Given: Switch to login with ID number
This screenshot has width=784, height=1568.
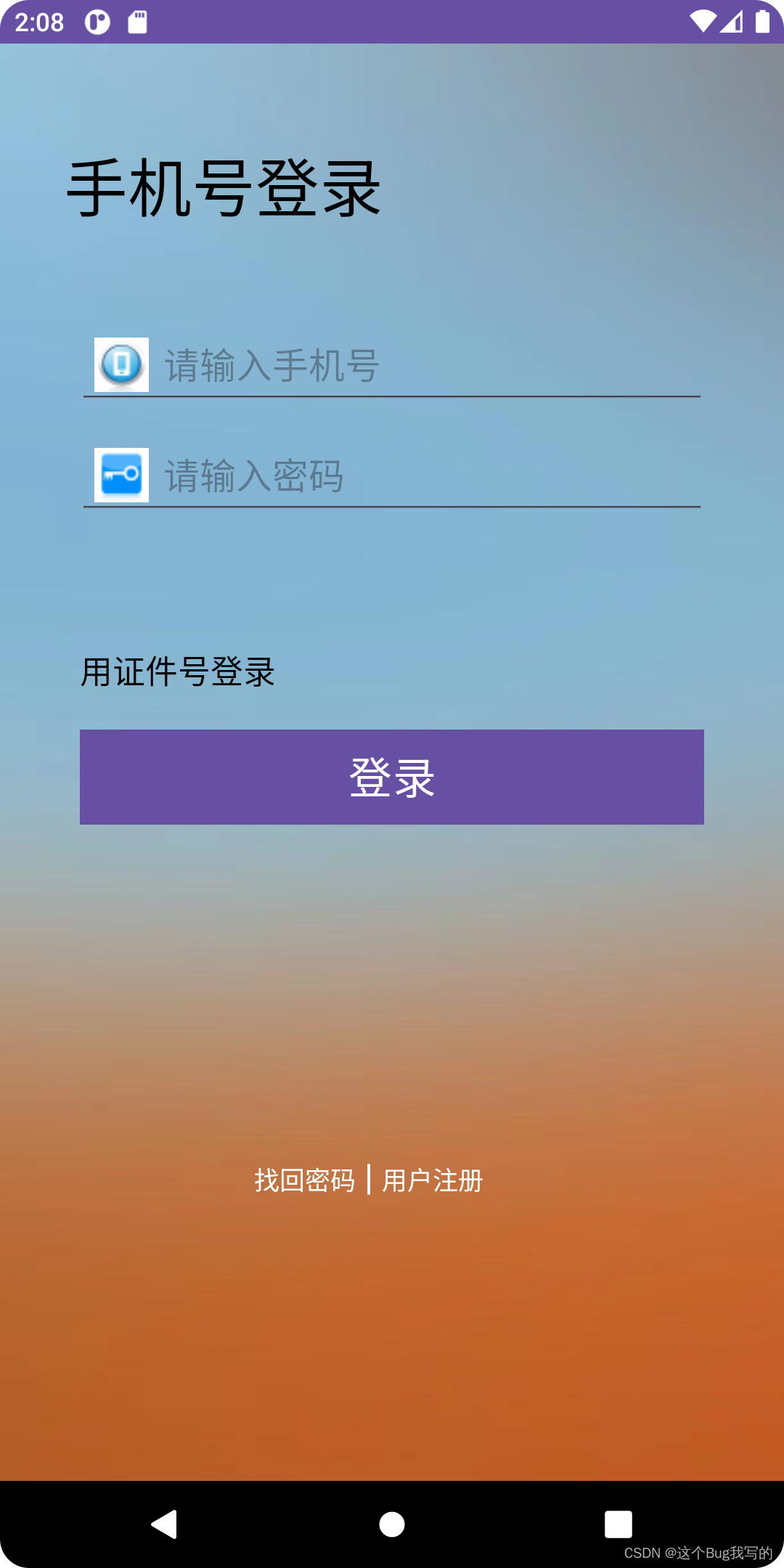Looking at the screenshot, I should click(x=178, y=671).
